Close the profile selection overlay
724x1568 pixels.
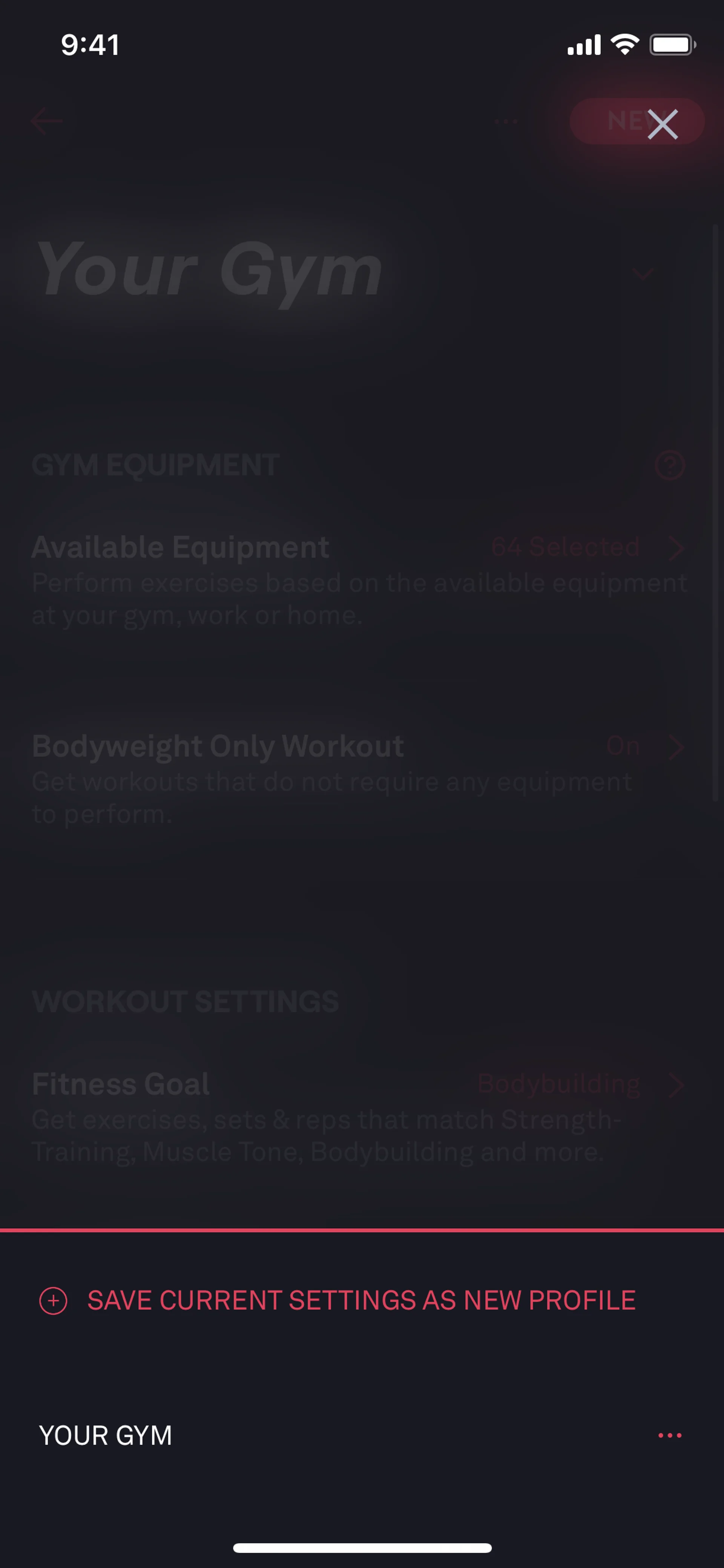pos(662,124)
